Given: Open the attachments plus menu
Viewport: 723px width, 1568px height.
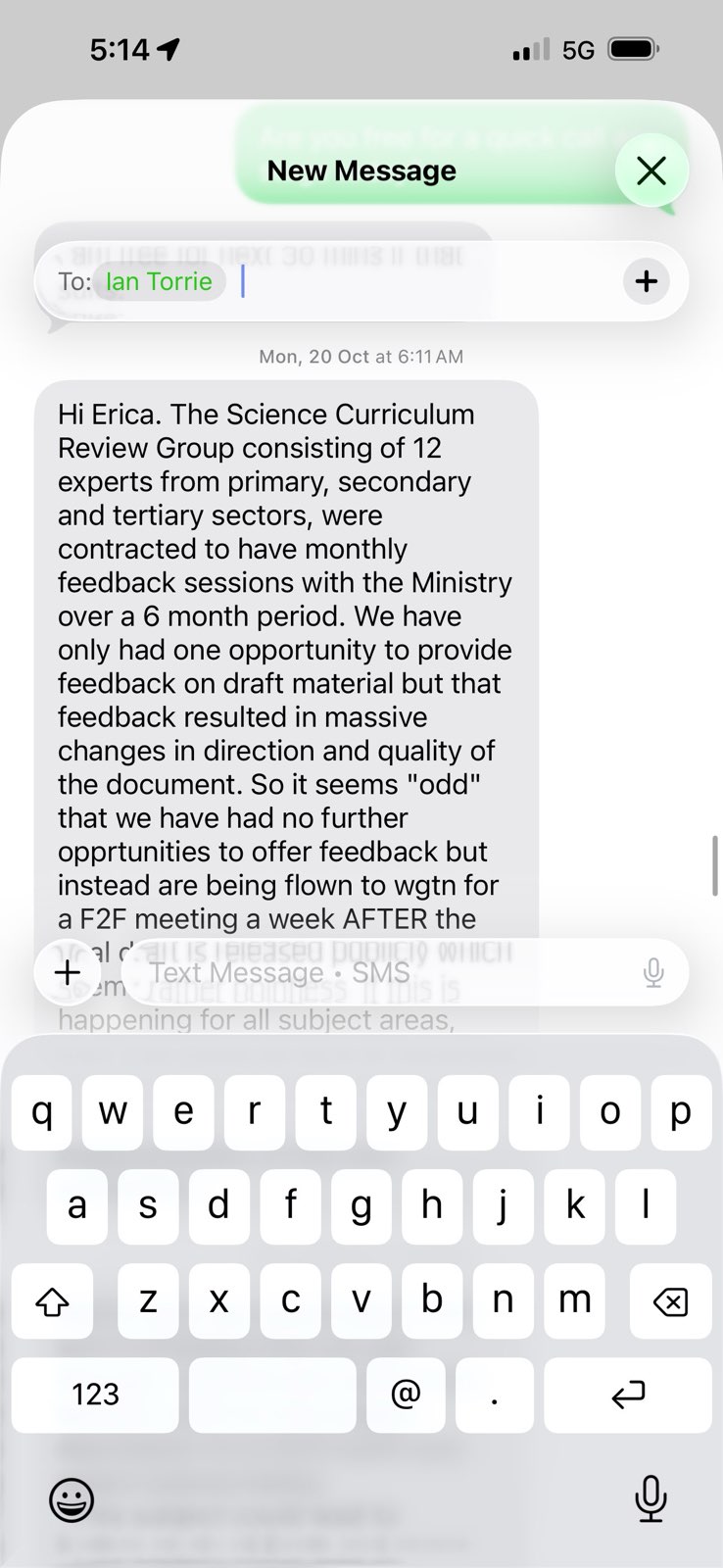Looking at the screenshot, I should [68, 972].
